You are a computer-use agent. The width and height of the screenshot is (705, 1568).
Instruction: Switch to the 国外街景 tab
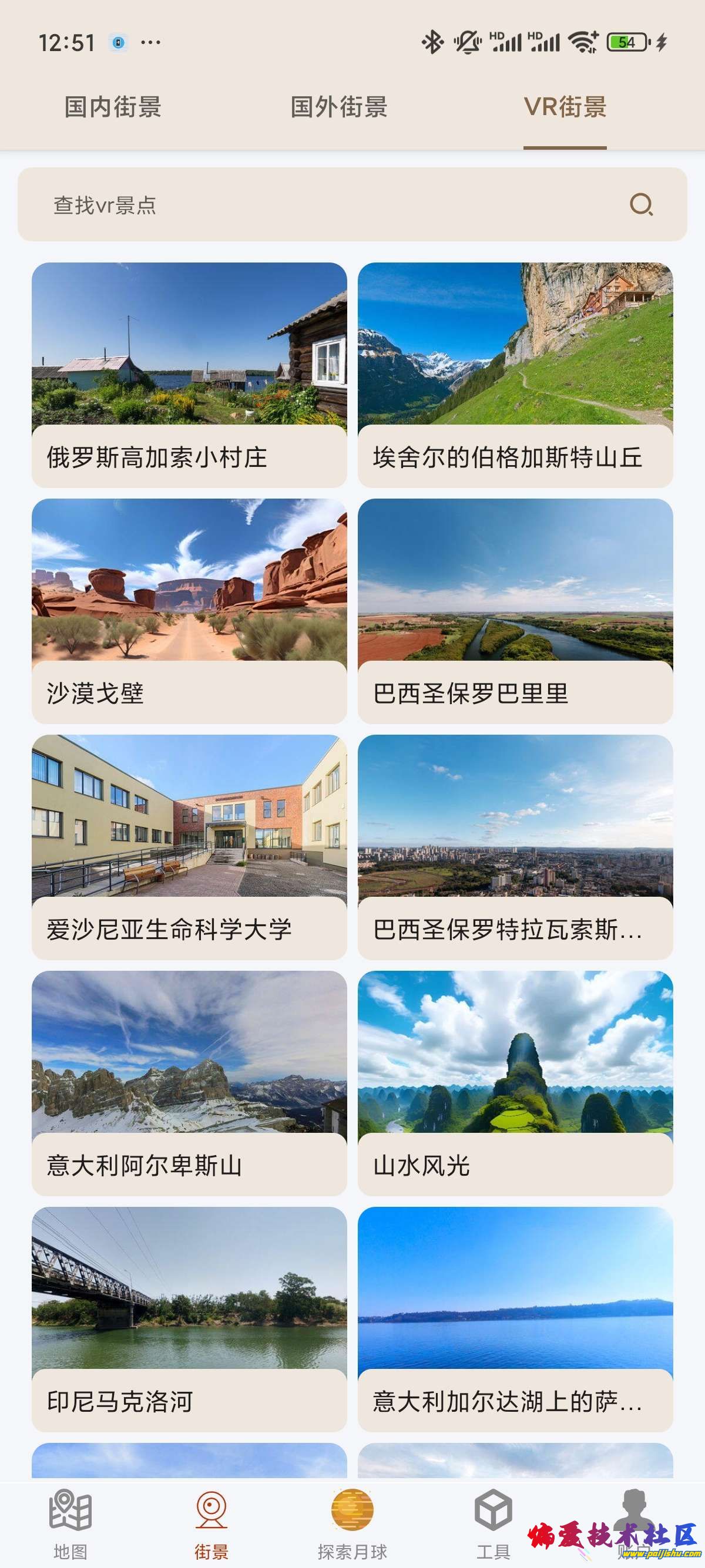click(339, 107)
